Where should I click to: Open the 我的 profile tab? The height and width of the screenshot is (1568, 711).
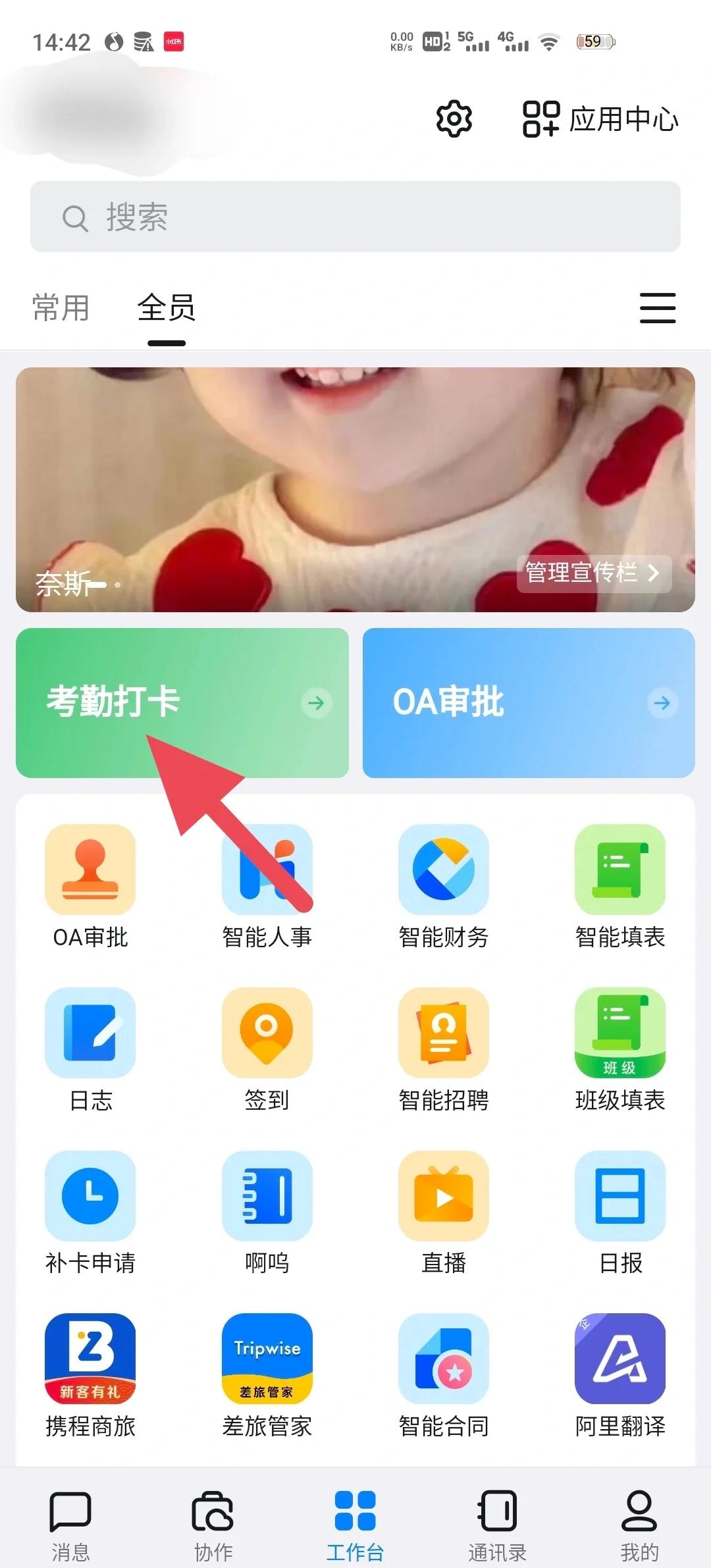pyautogui.click(x=639, y=1525)
